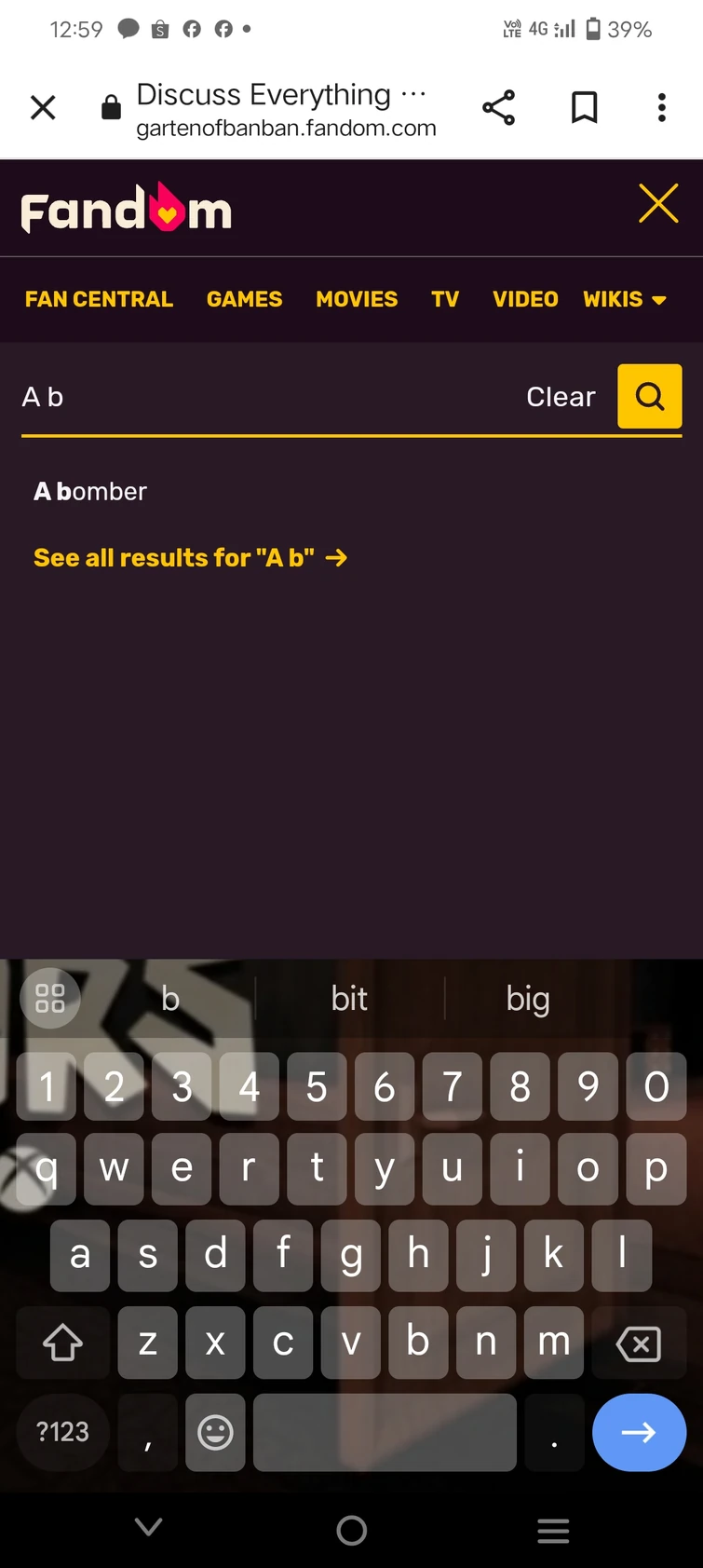
Task: Open the emoji keyboard
Action: (x=215, y=1432)
